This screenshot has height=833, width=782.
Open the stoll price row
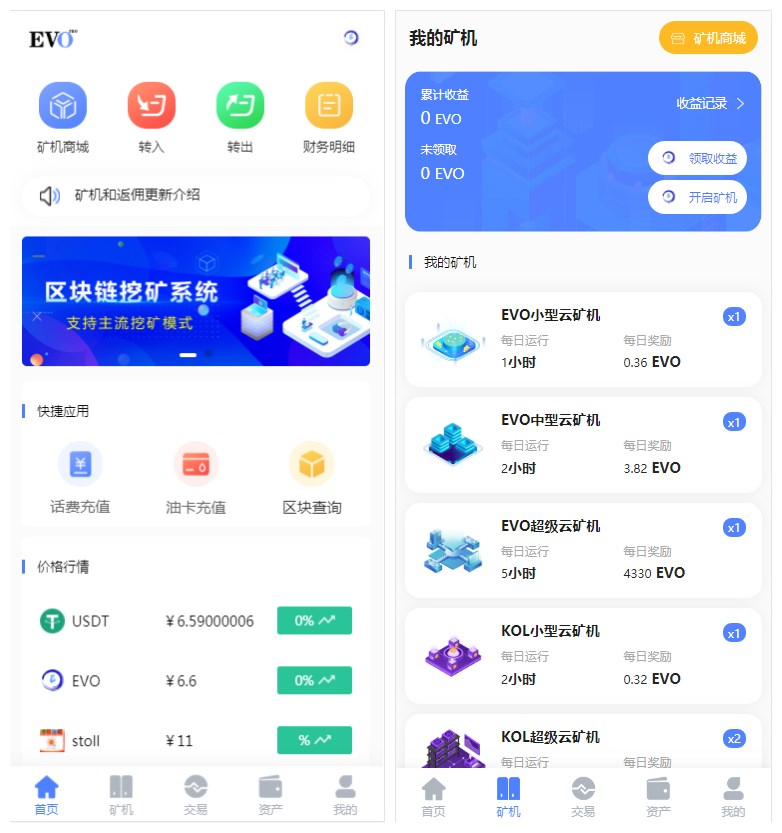[x=196, y=741]
